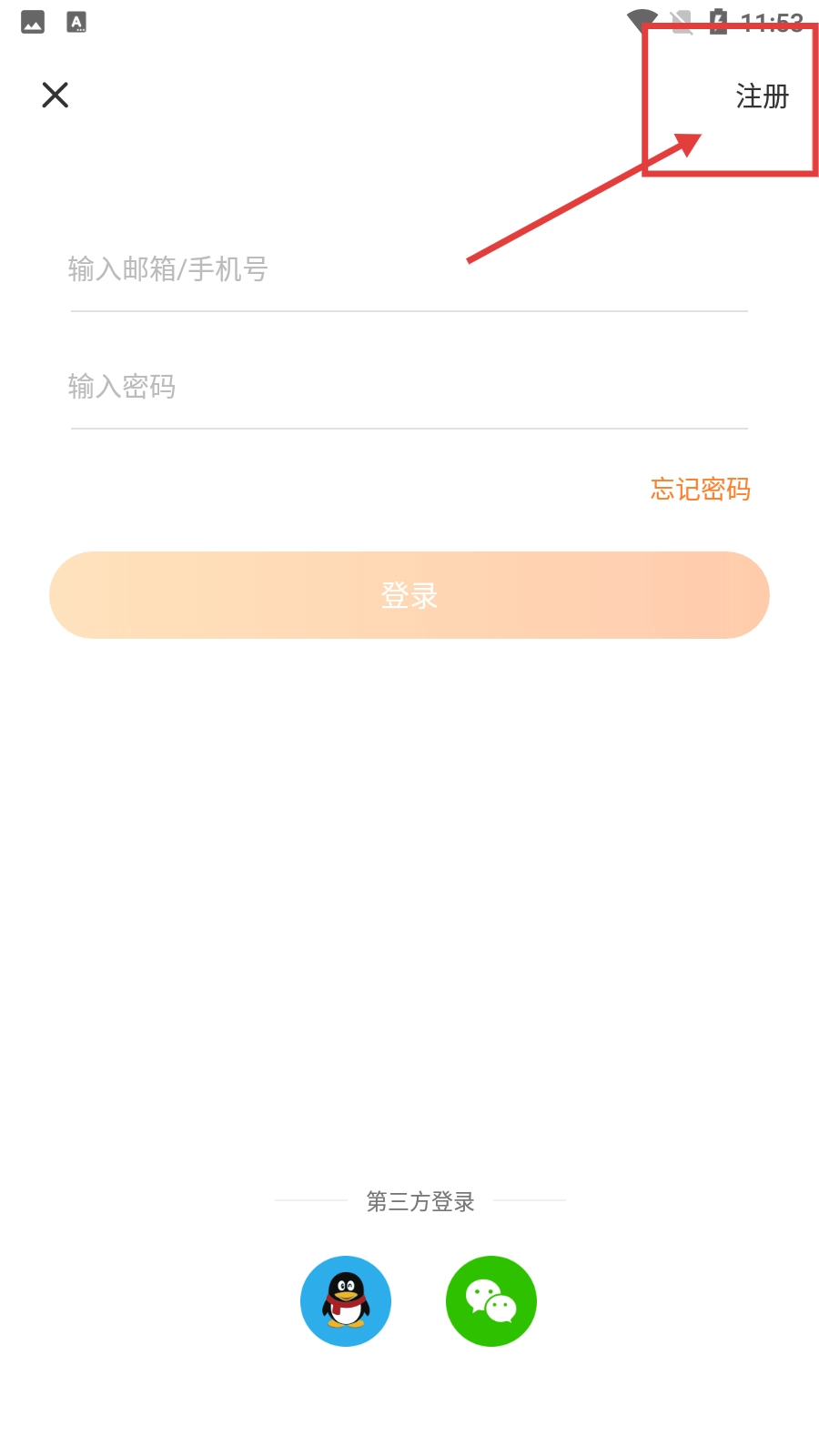The image size is (819, 1456).
Task: Log in with QQ penguin icon
Action: click(x=346, y=1301)
